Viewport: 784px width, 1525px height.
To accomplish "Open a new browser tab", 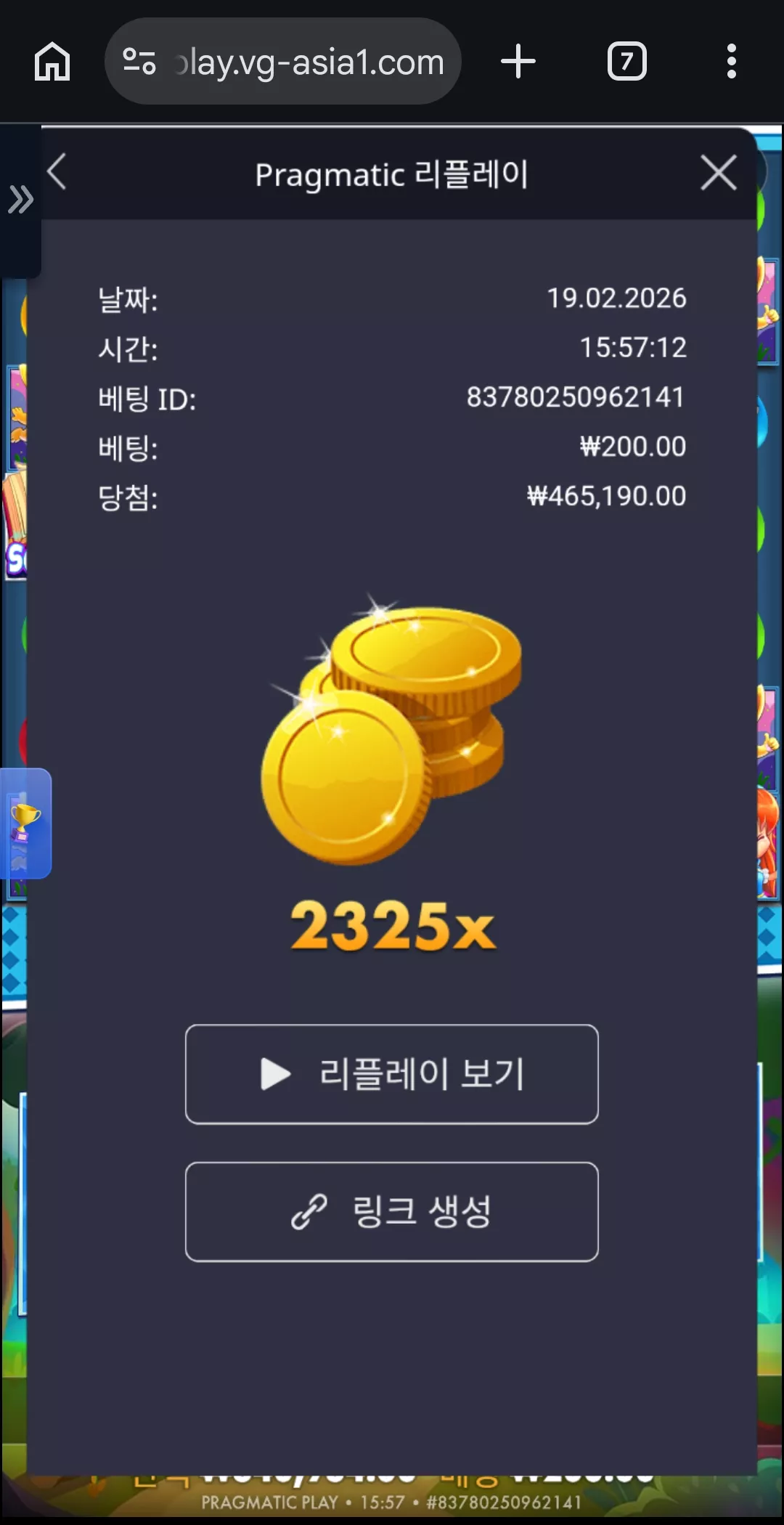I will click(x=518, y=62).
